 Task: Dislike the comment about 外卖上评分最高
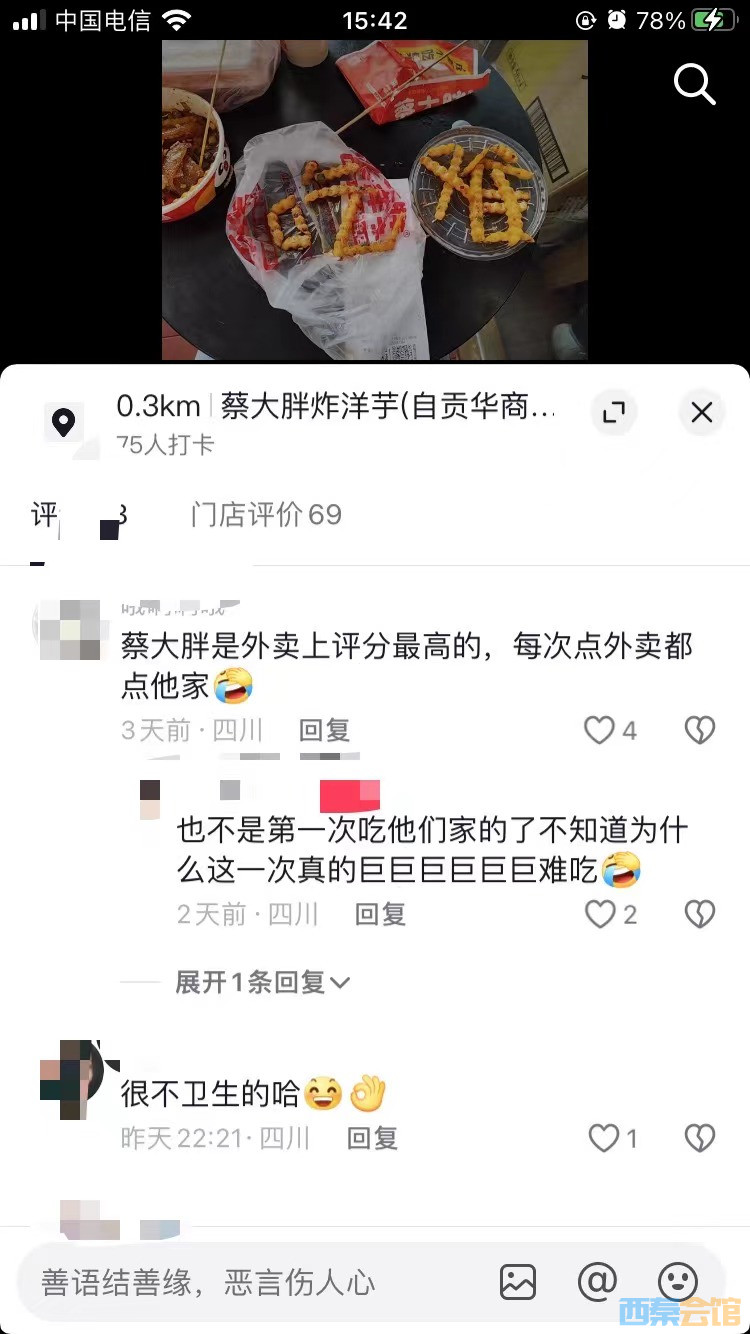(699, 731)
